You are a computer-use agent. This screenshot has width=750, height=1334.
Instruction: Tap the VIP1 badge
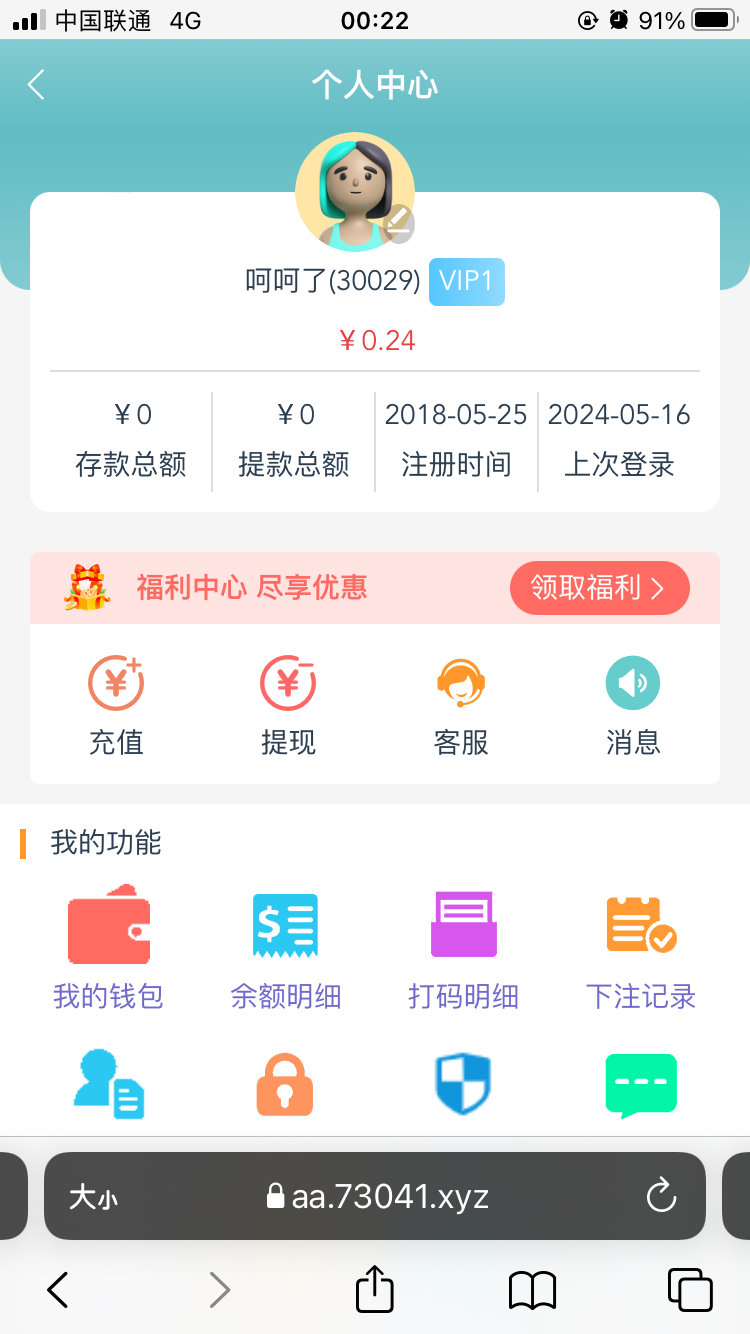[x=466, y=281]
